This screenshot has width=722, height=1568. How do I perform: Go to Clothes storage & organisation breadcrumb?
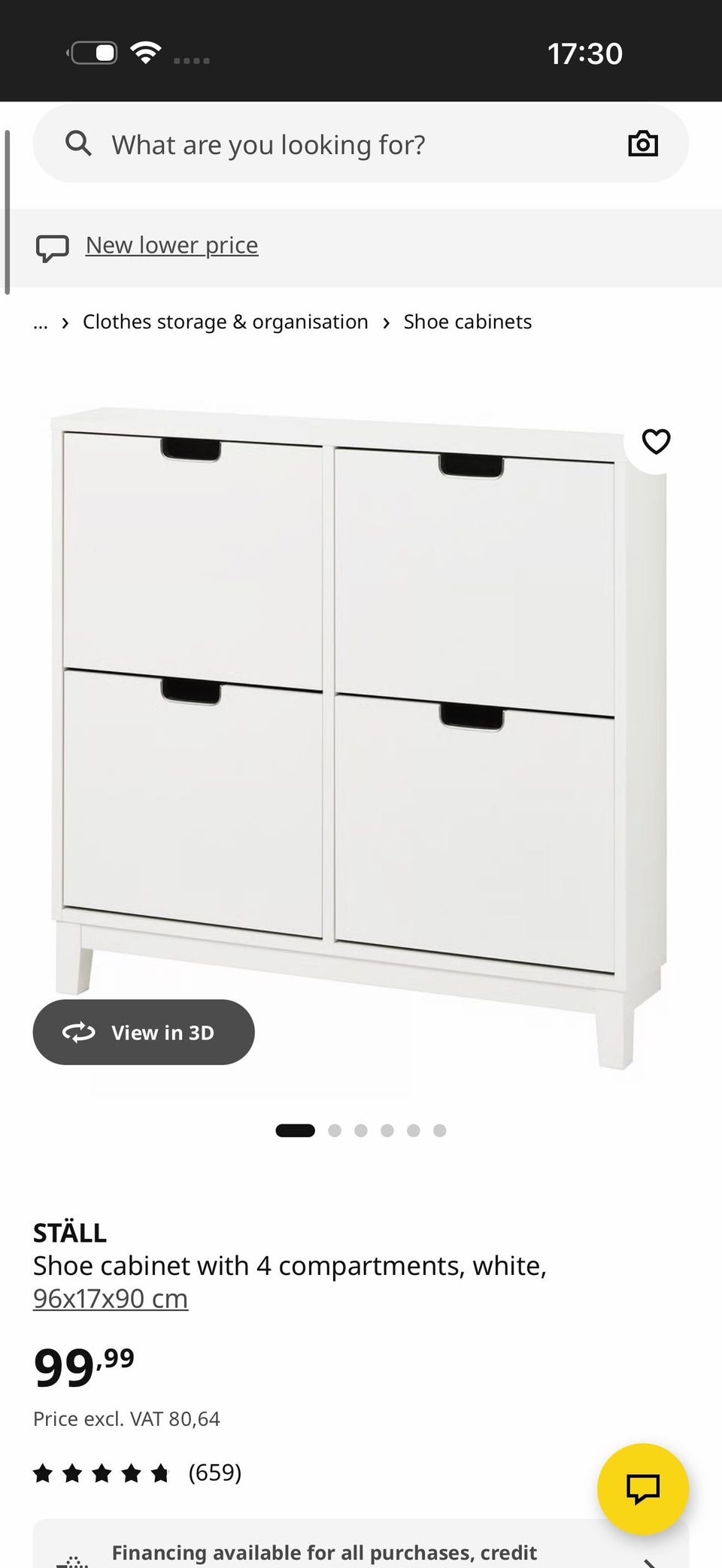pos(225,322)
